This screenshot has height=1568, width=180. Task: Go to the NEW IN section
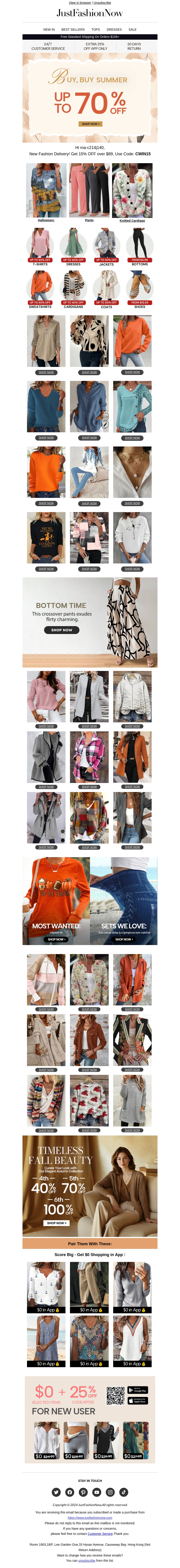click(x=49, y=29)
